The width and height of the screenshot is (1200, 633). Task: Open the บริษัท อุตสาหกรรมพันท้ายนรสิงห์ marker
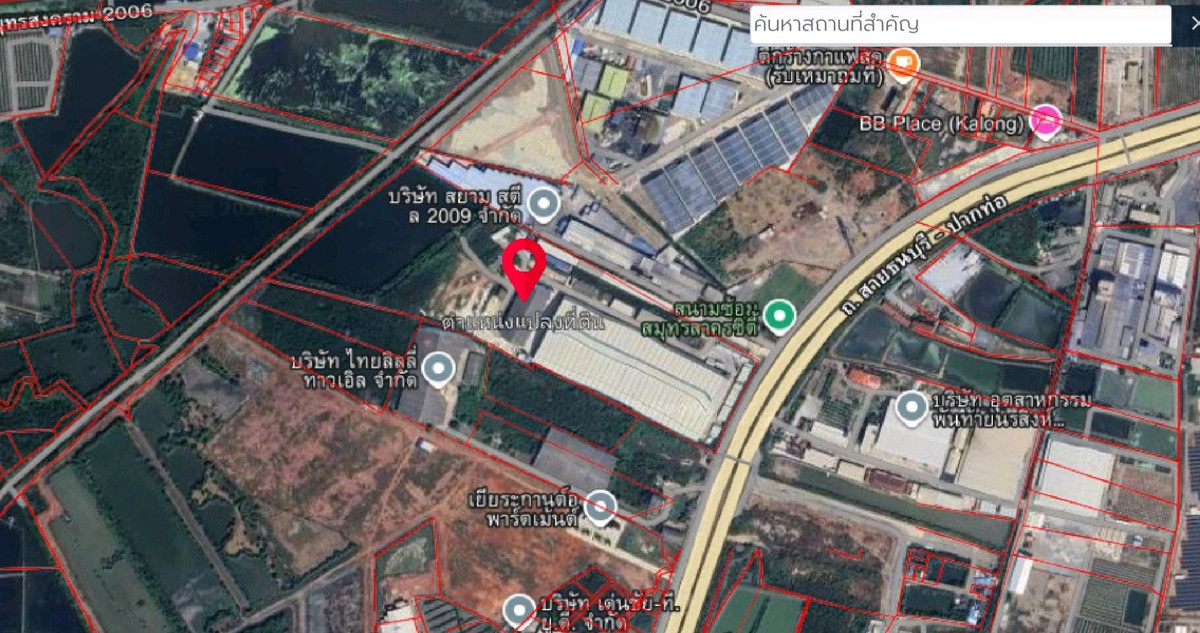[911, 407]
